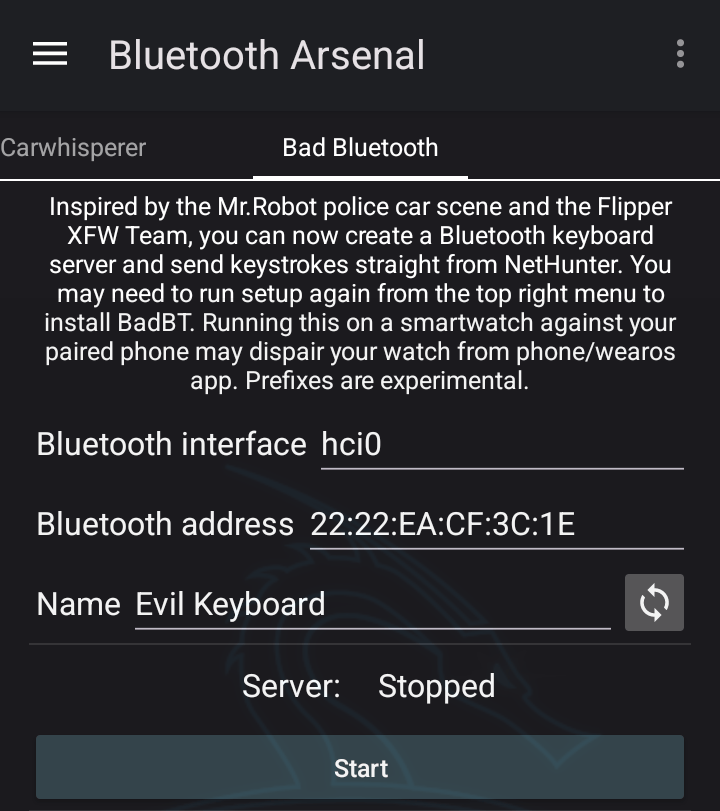Open the three-dot overflow menu
Image resolution: width=720 pixels, height=811 pixels.
click(680, 54)
